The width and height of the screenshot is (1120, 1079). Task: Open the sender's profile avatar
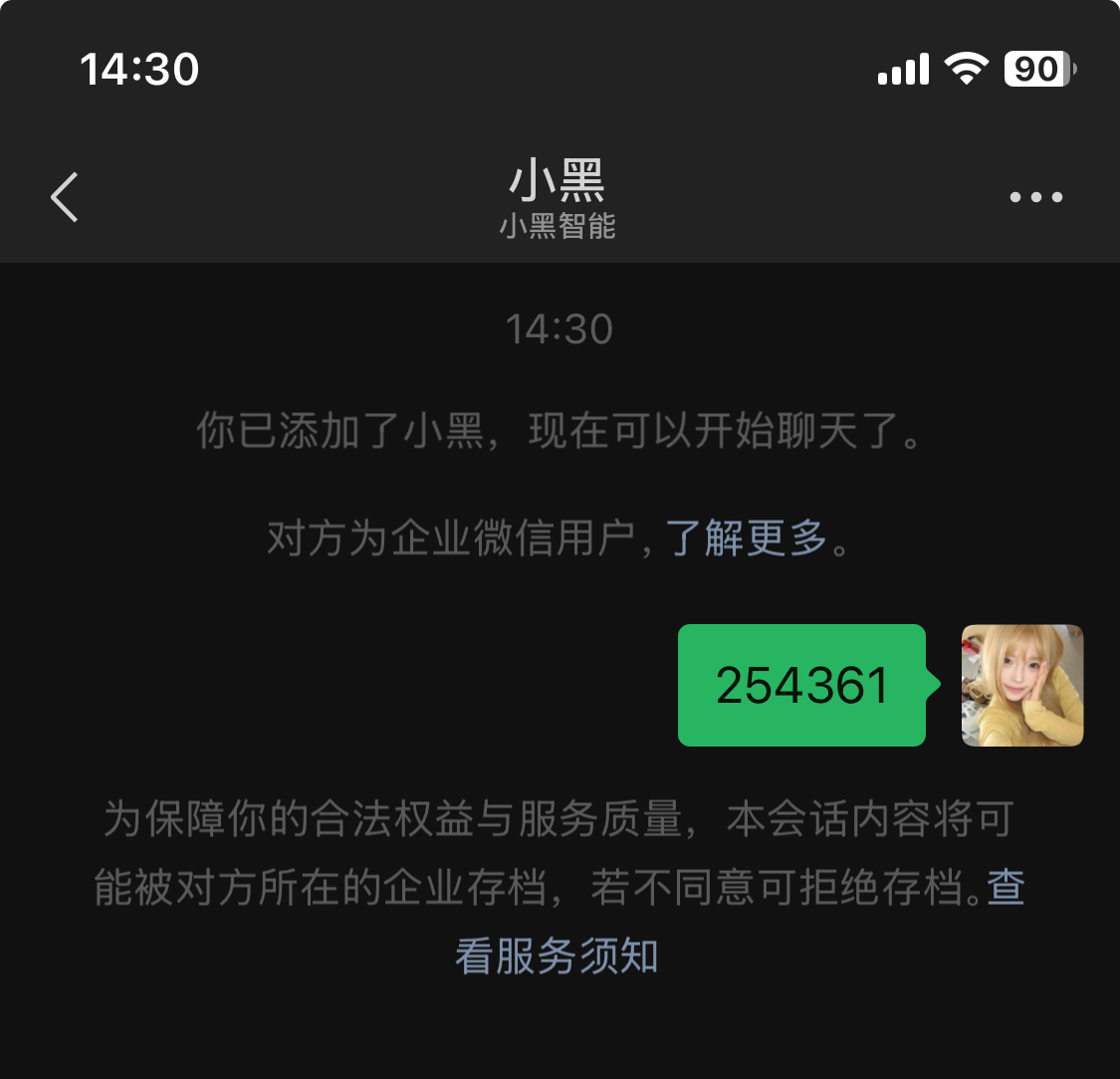pos(1021,686)
